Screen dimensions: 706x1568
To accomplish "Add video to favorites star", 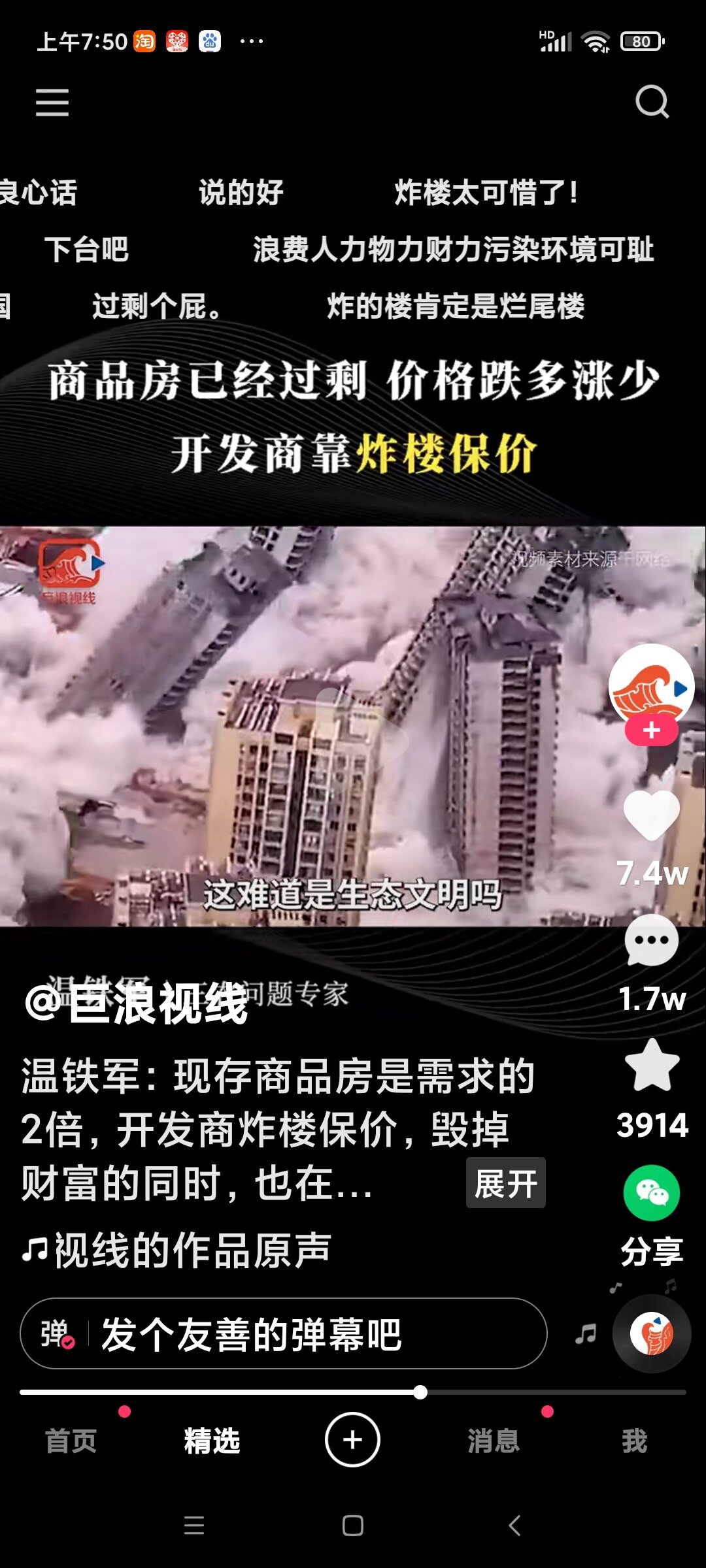I will coord(652,1066).
